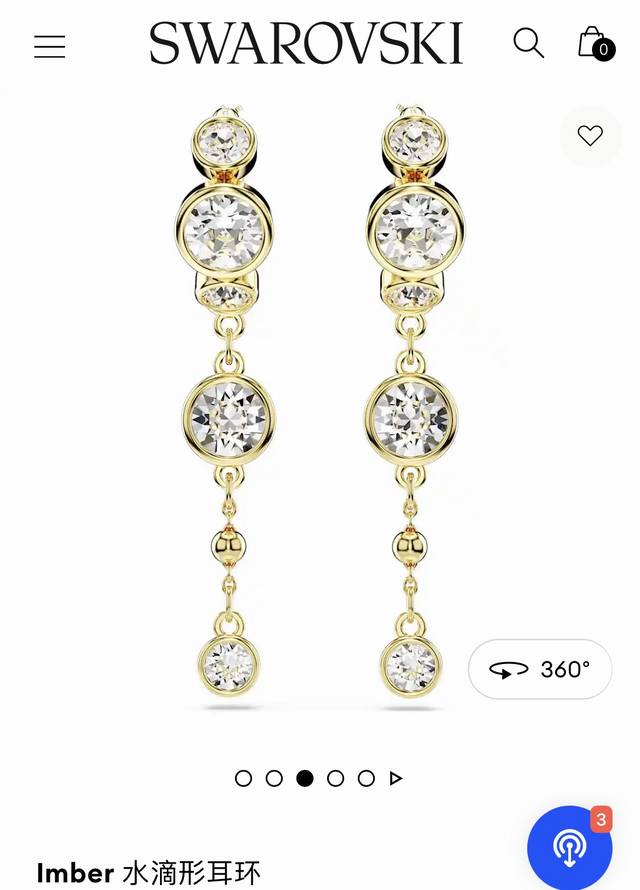This screenshot has width=640, height=890.
Task: Add earrings to wishlist with heart icon
Action: [x=590, y=136]
